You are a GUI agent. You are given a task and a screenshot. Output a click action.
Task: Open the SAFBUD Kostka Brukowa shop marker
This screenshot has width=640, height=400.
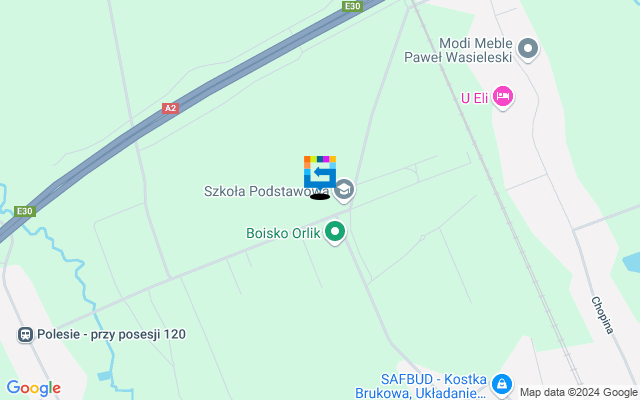click(x=502, y=384)
